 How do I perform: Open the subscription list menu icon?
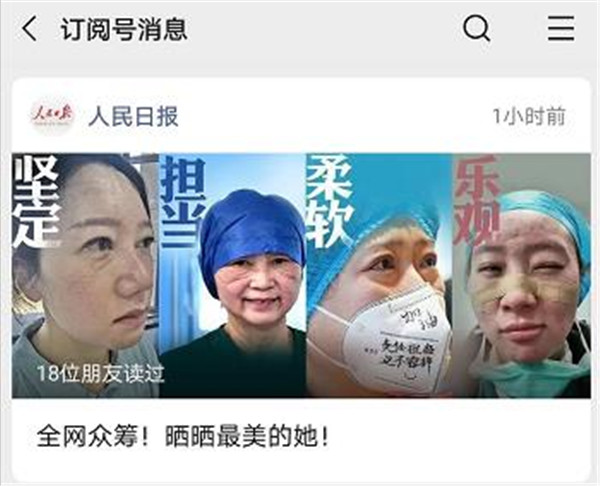click(561, 30)
